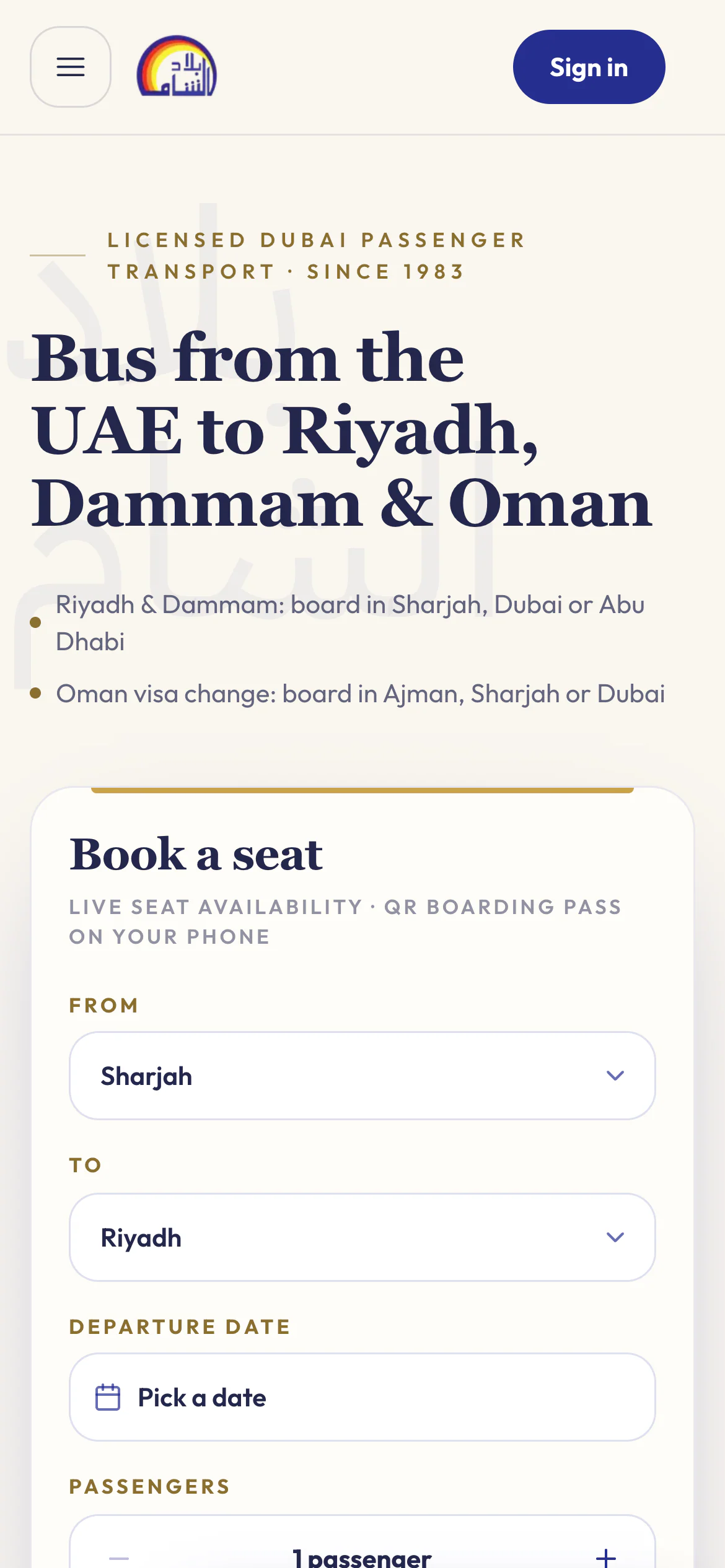The image size is (725, 1568).
Task: Tap the Sign in button
Action: [x=589, y=67]
